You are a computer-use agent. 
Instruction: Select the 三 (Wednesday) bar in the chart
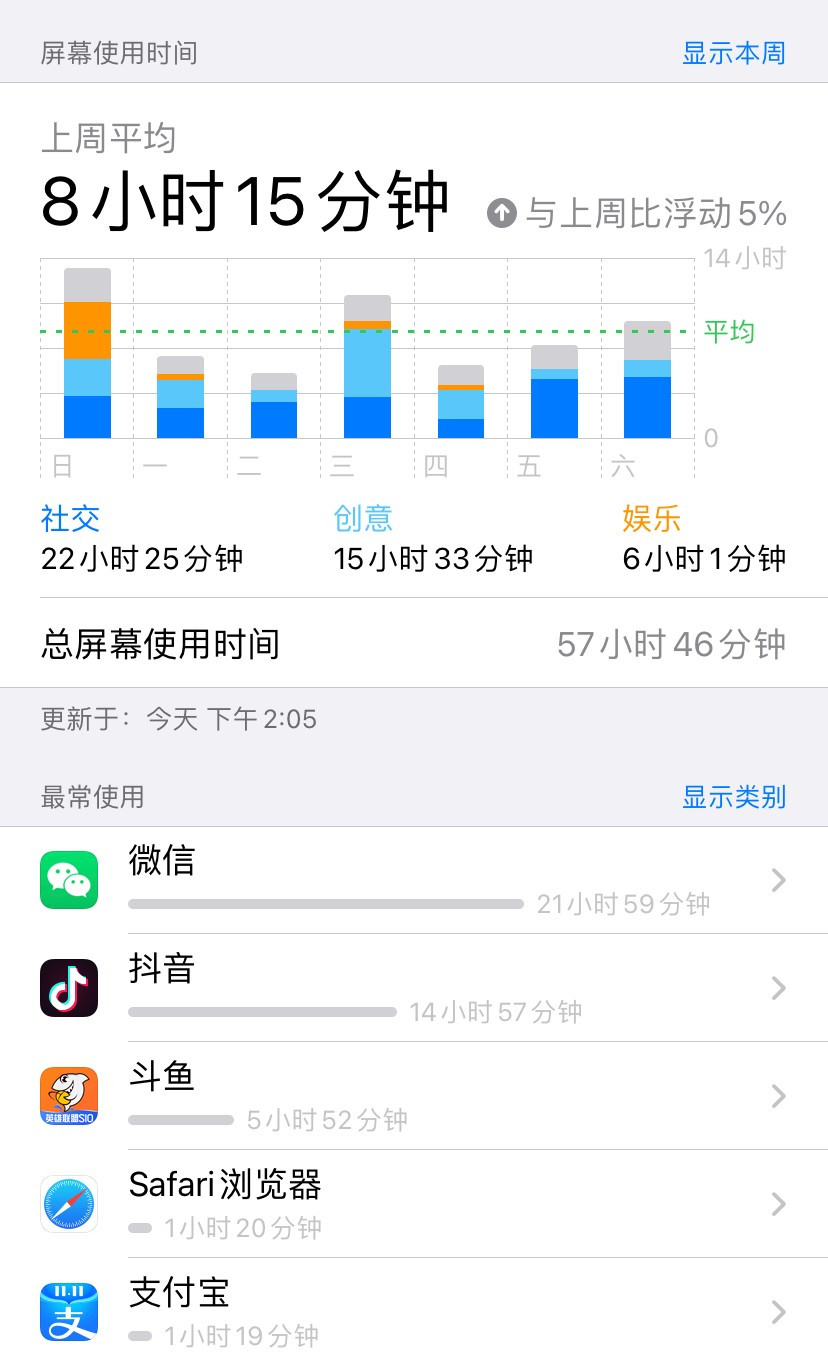pos(367,367)
